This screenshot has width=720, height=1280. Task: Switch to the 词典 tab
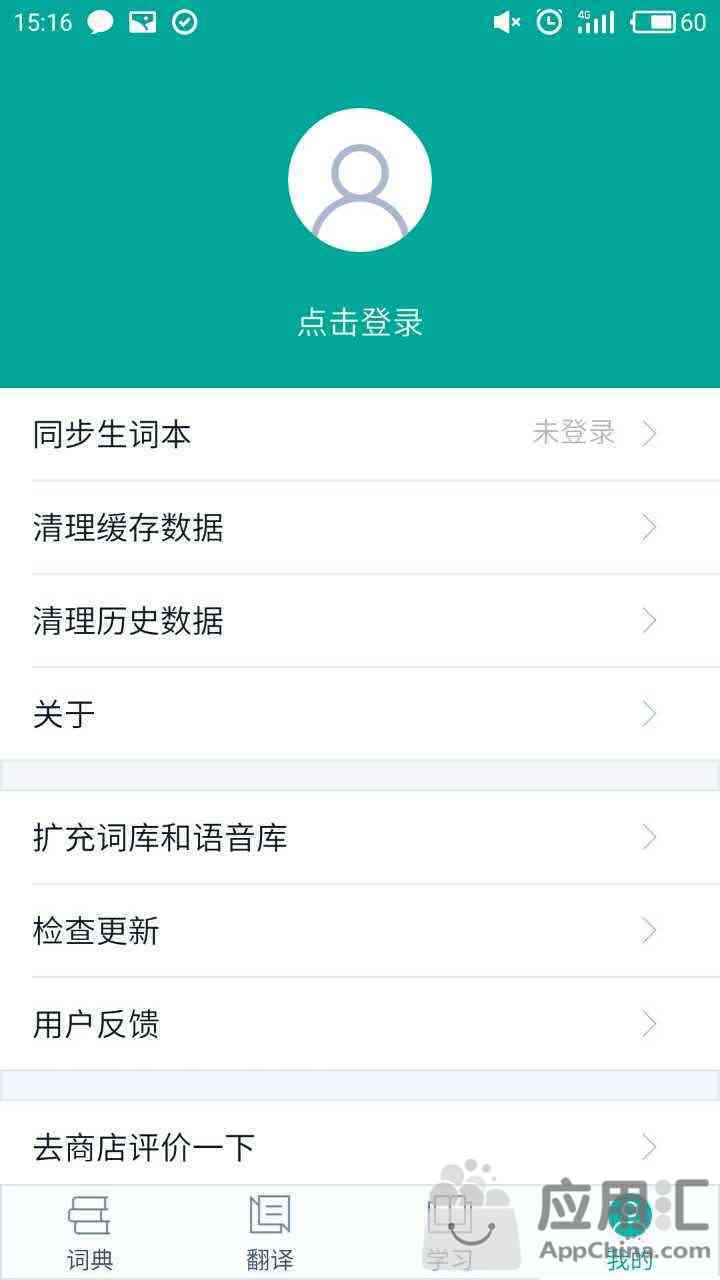pos(90,1233)
